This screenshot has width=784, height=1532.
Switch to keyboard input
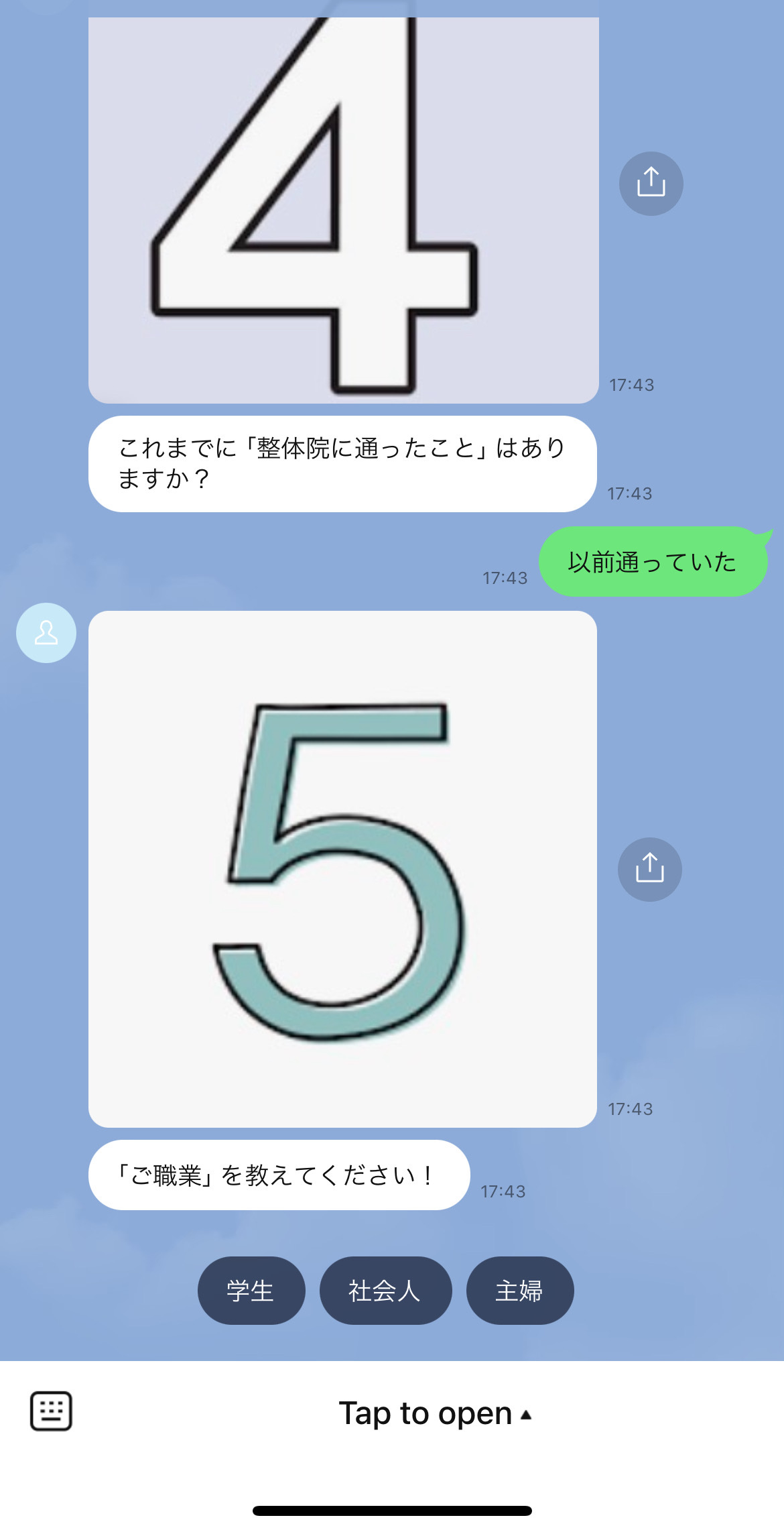[x=51, y=1411]
